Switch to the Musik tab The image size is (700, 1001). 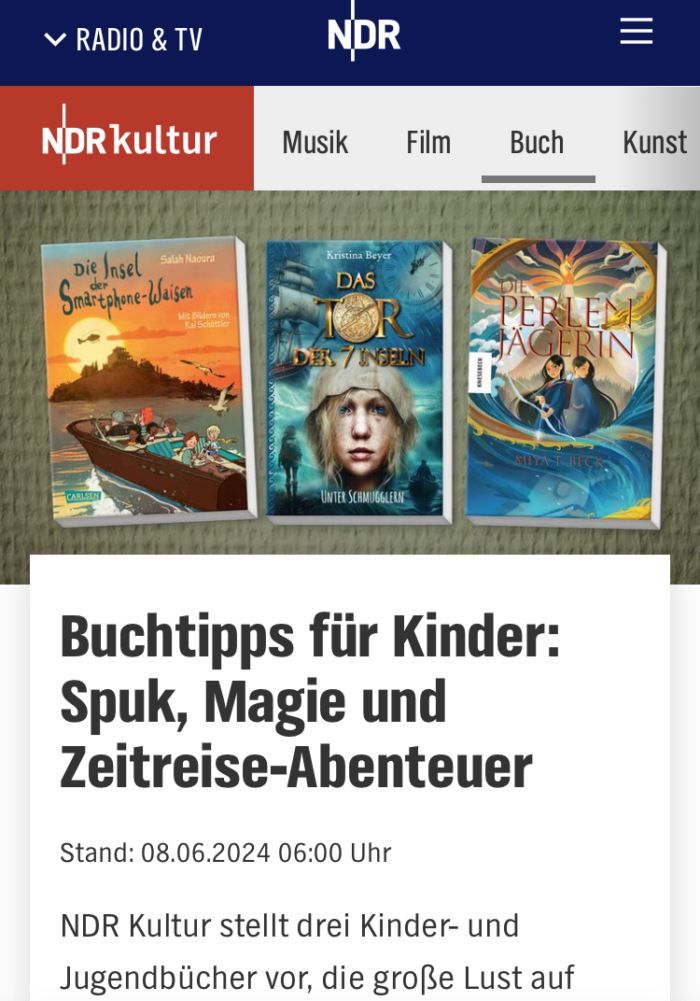[x=315, y=143]
